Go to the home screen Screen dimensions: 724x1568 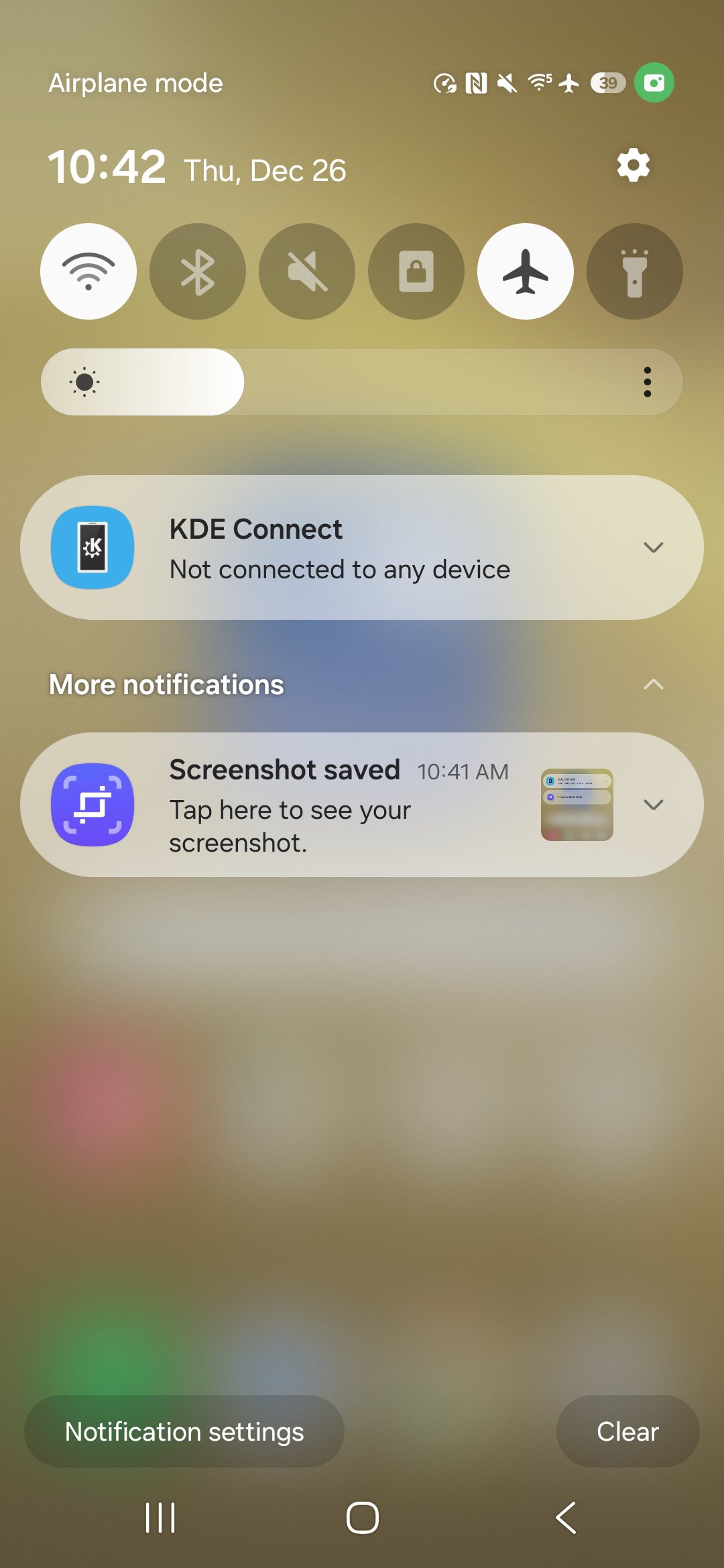click(362, 1518)
